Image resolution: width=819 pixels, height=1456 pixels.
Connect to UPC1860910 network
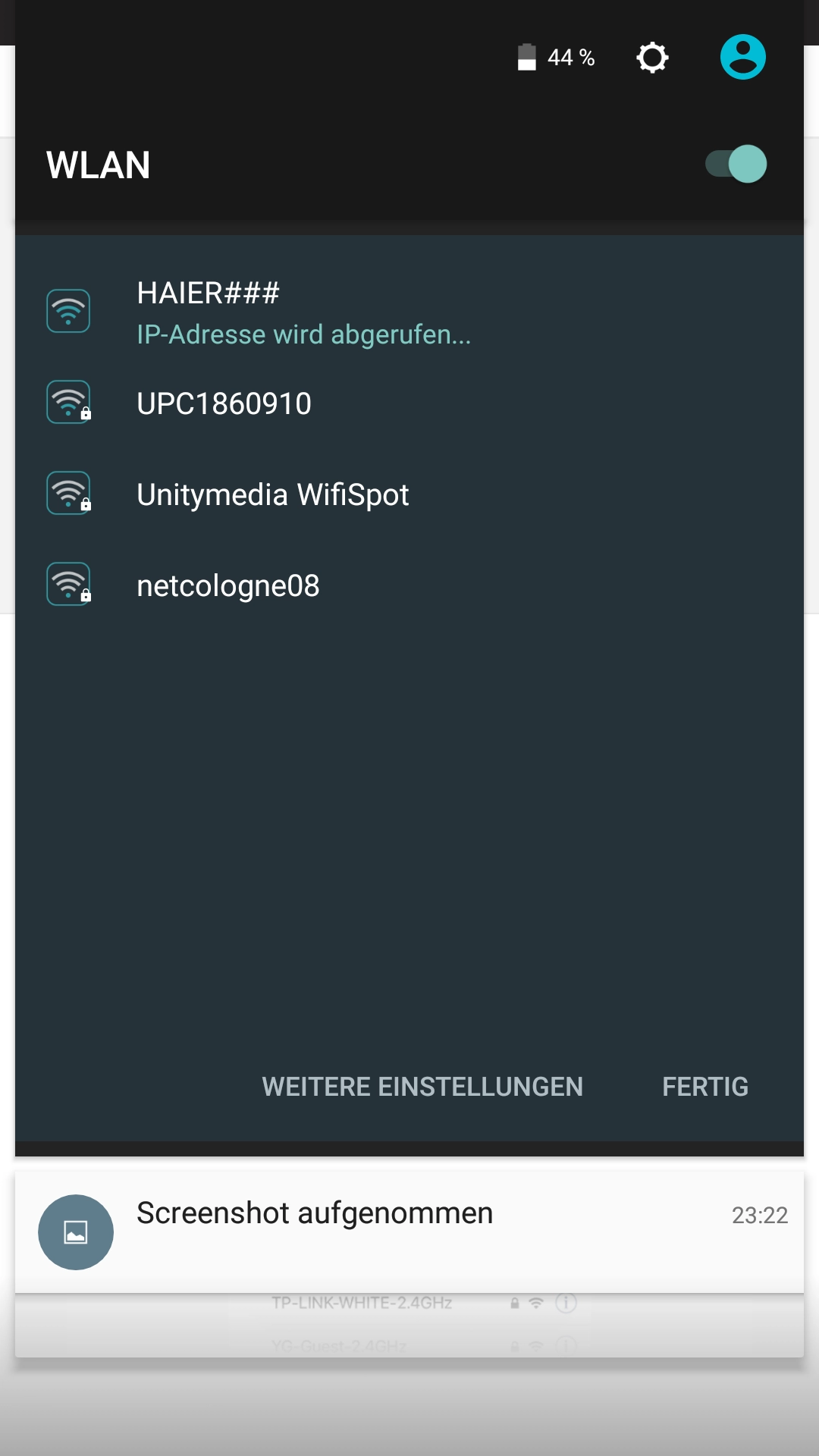(409, 403)
